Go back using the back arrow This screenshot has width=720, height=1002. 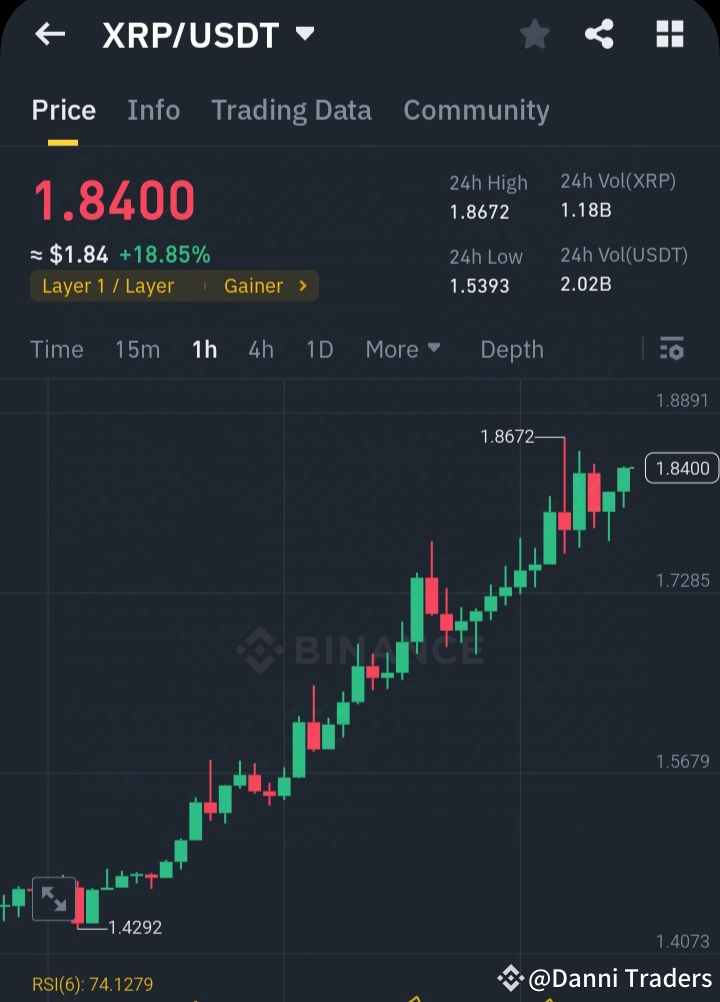click(49, 34)
